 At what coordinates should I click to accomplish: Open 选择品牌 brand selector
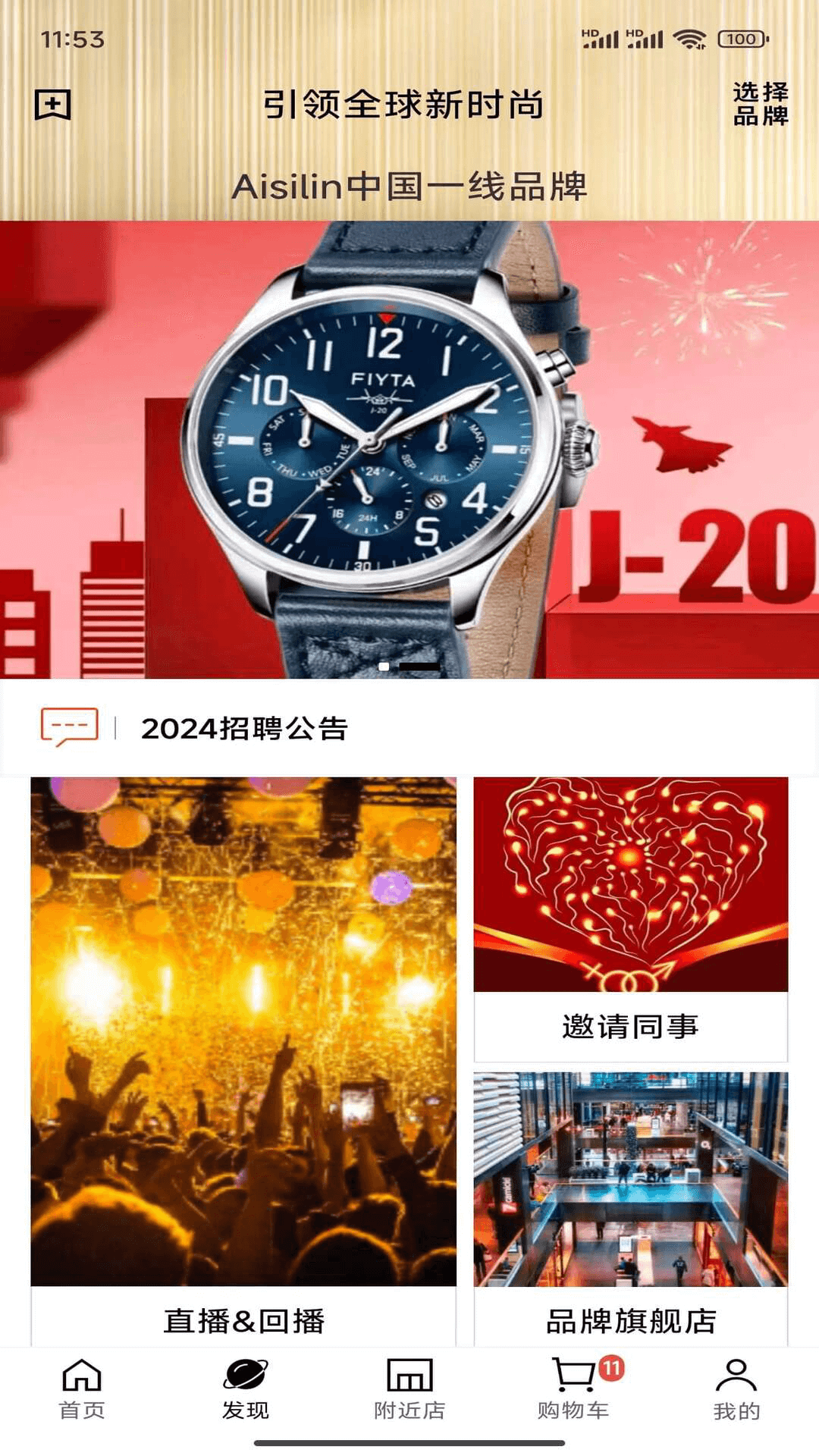(760, 104)
